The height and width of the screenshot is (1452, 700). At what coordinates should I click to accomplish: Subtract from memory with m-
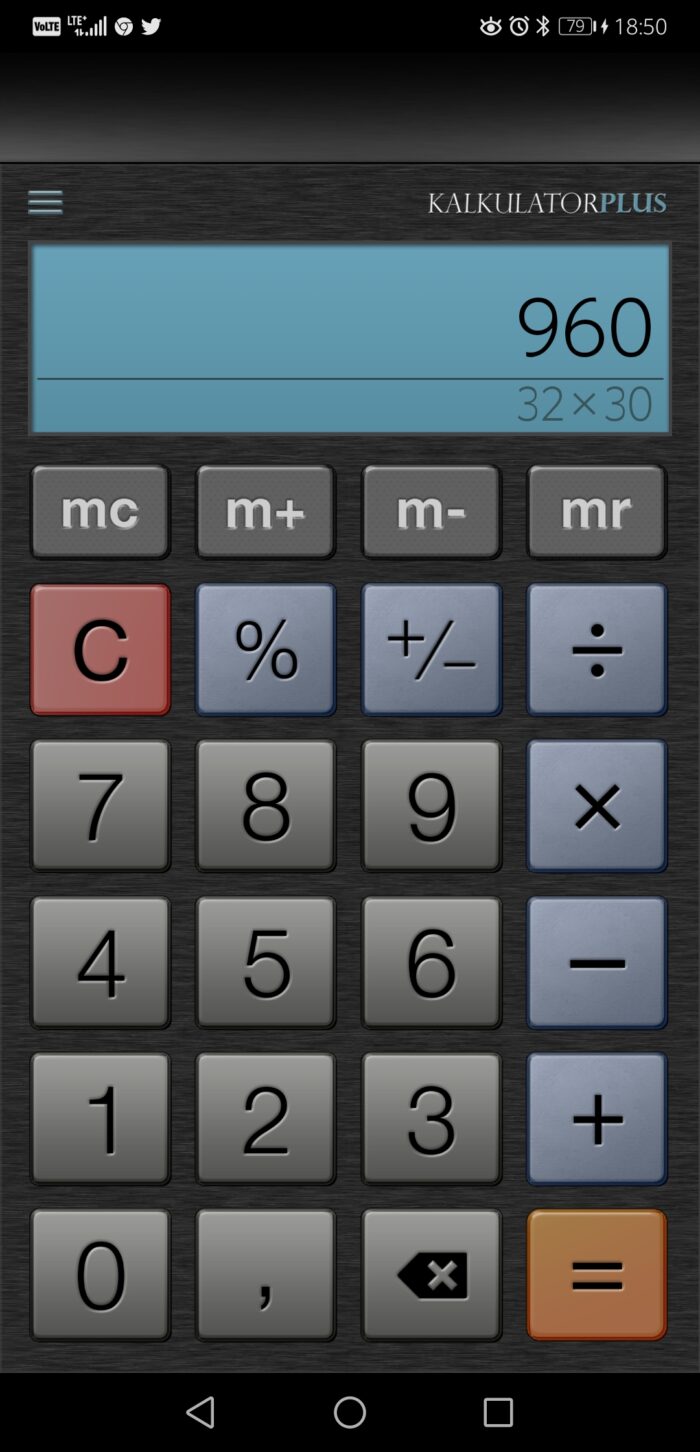click(431, 512)
